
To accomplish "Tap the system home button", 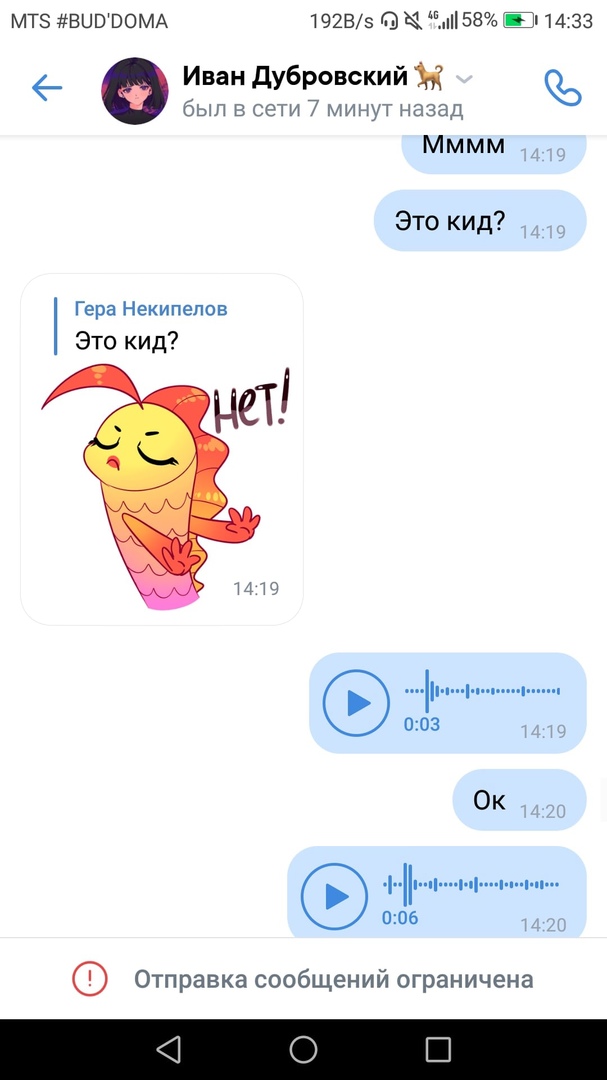I will [303, 1049].
